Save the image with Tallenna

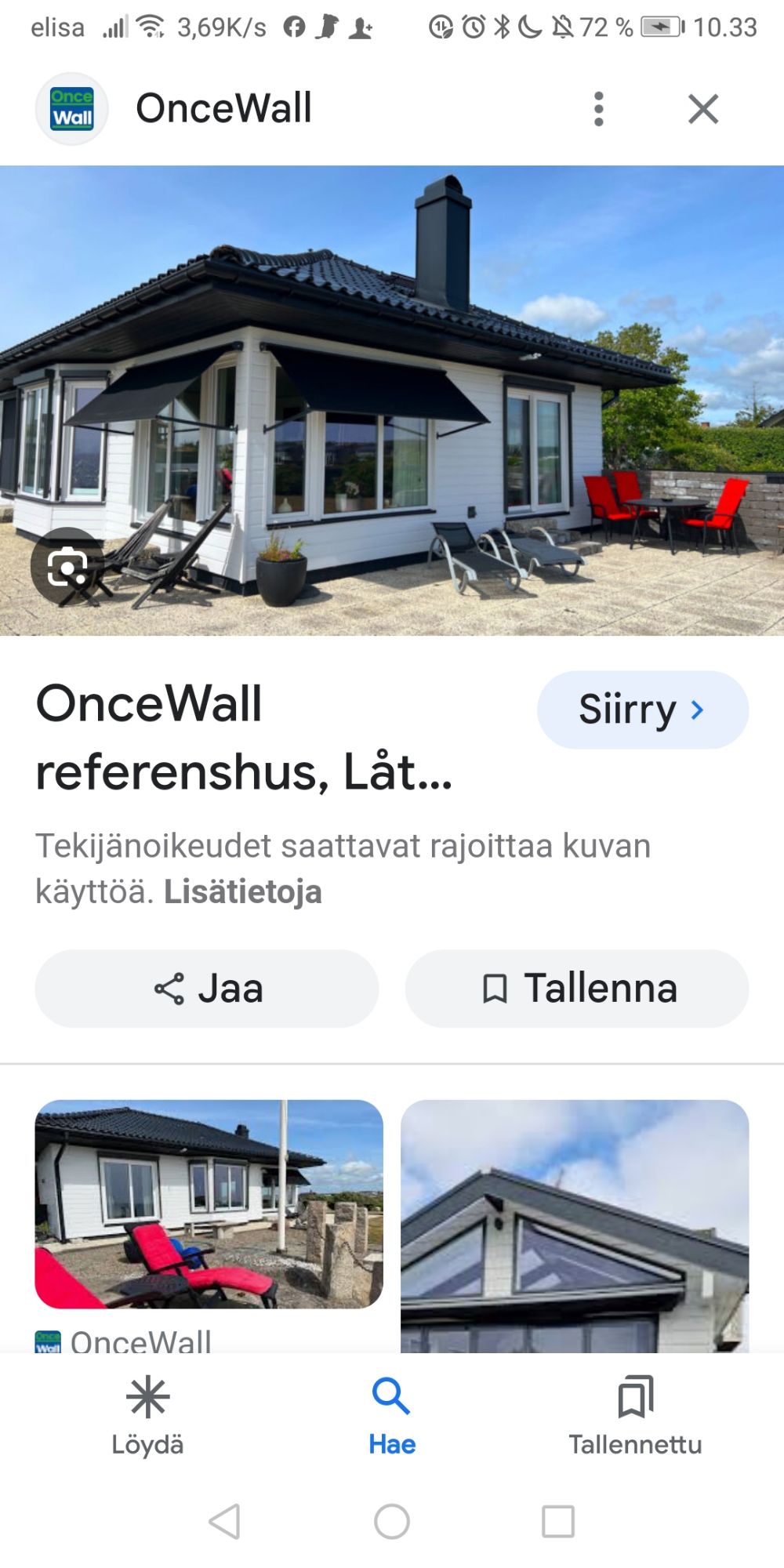tap(577, 989)
